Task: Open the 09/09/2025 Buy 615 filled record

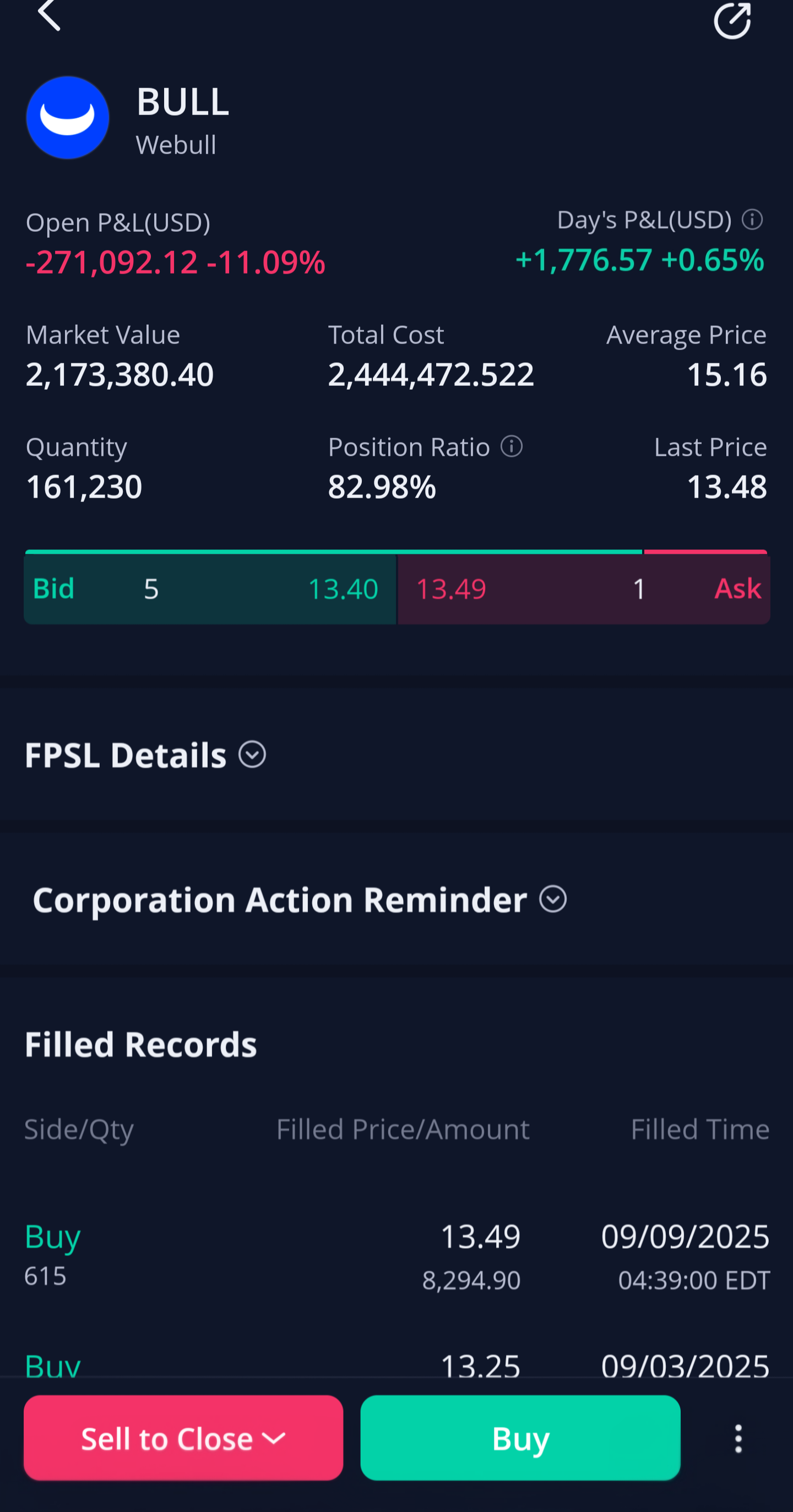Action: (397, 1256)
